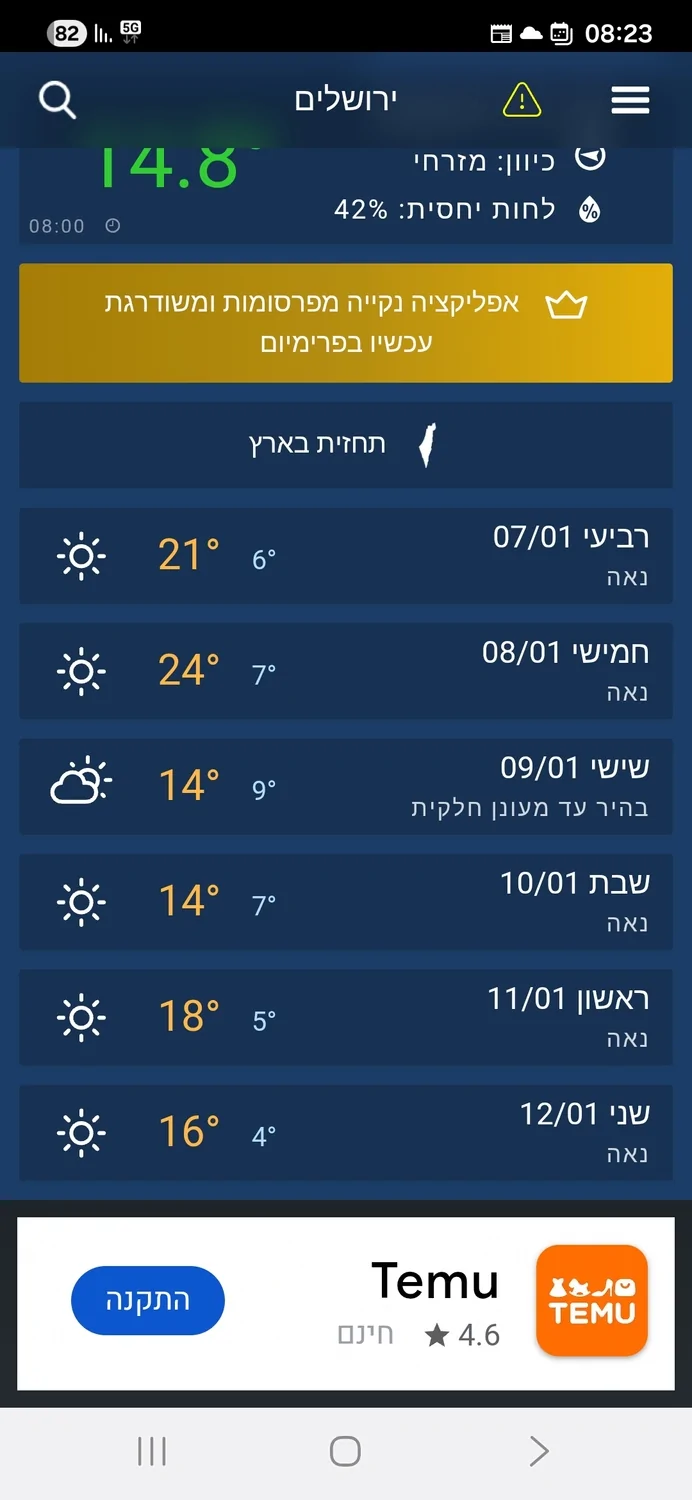
Task: Open the forecast for שבת 10/01
Action: click(346, 902)
